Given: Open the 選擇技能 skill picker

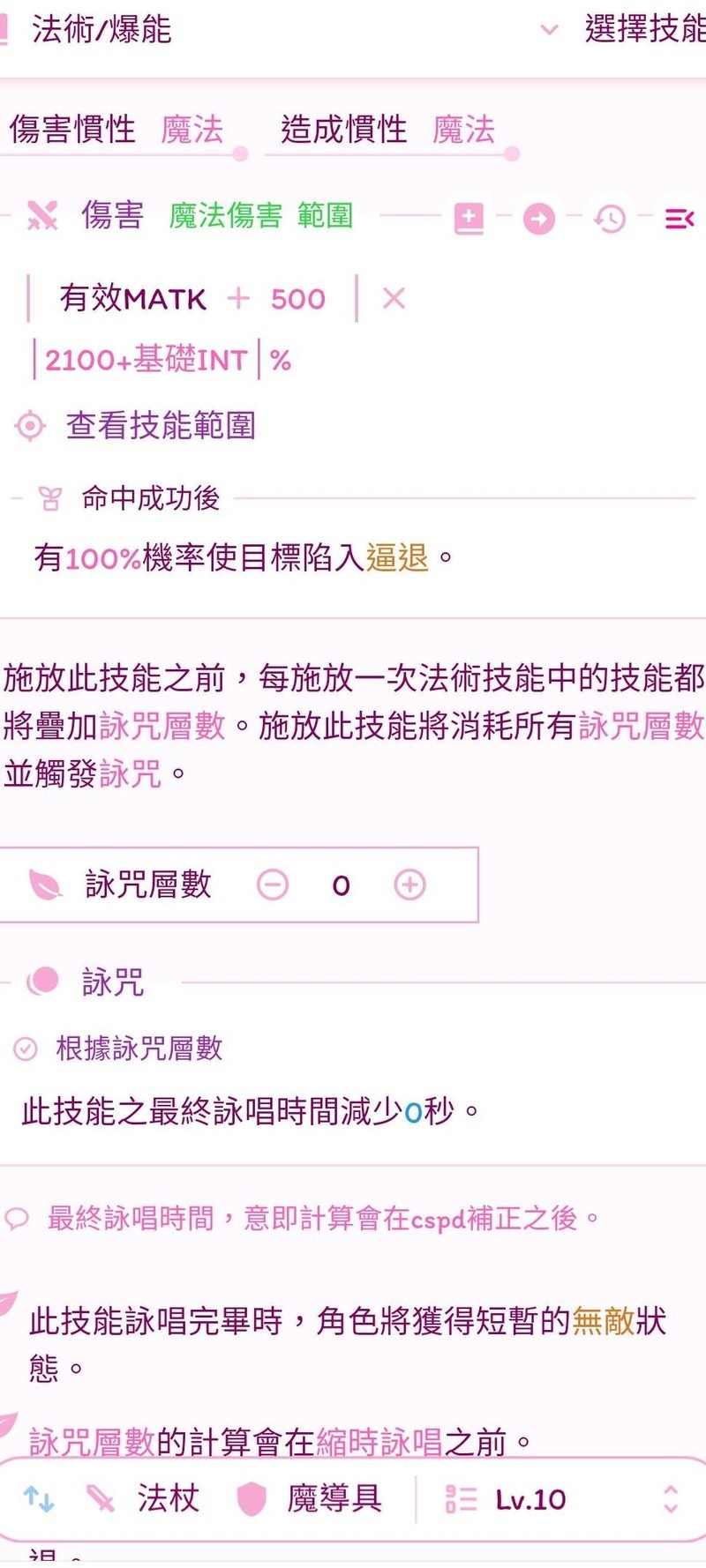Looking at the screenshot, I should pos(644,30).
